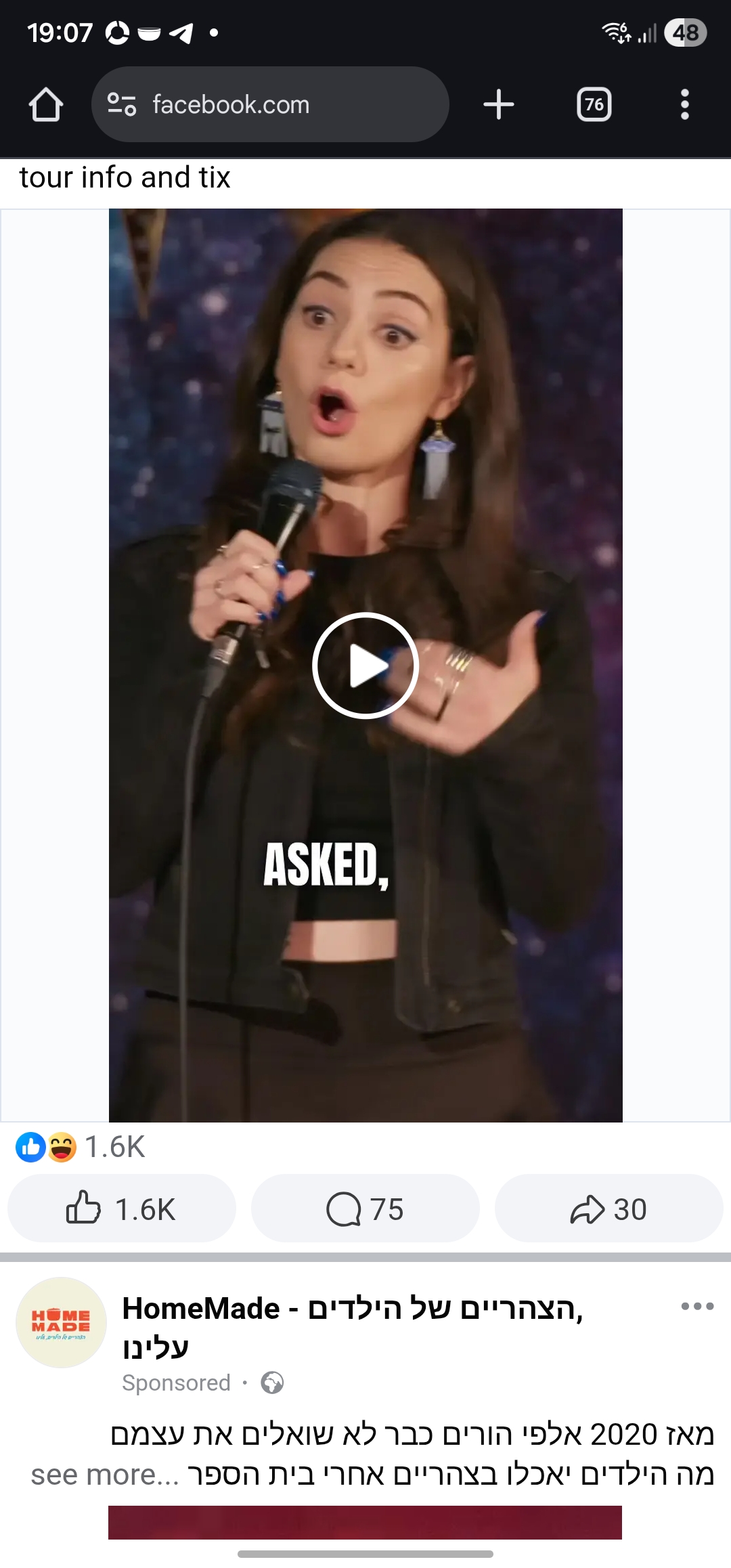Open the 75 comments on the video

coord(365,1208)
